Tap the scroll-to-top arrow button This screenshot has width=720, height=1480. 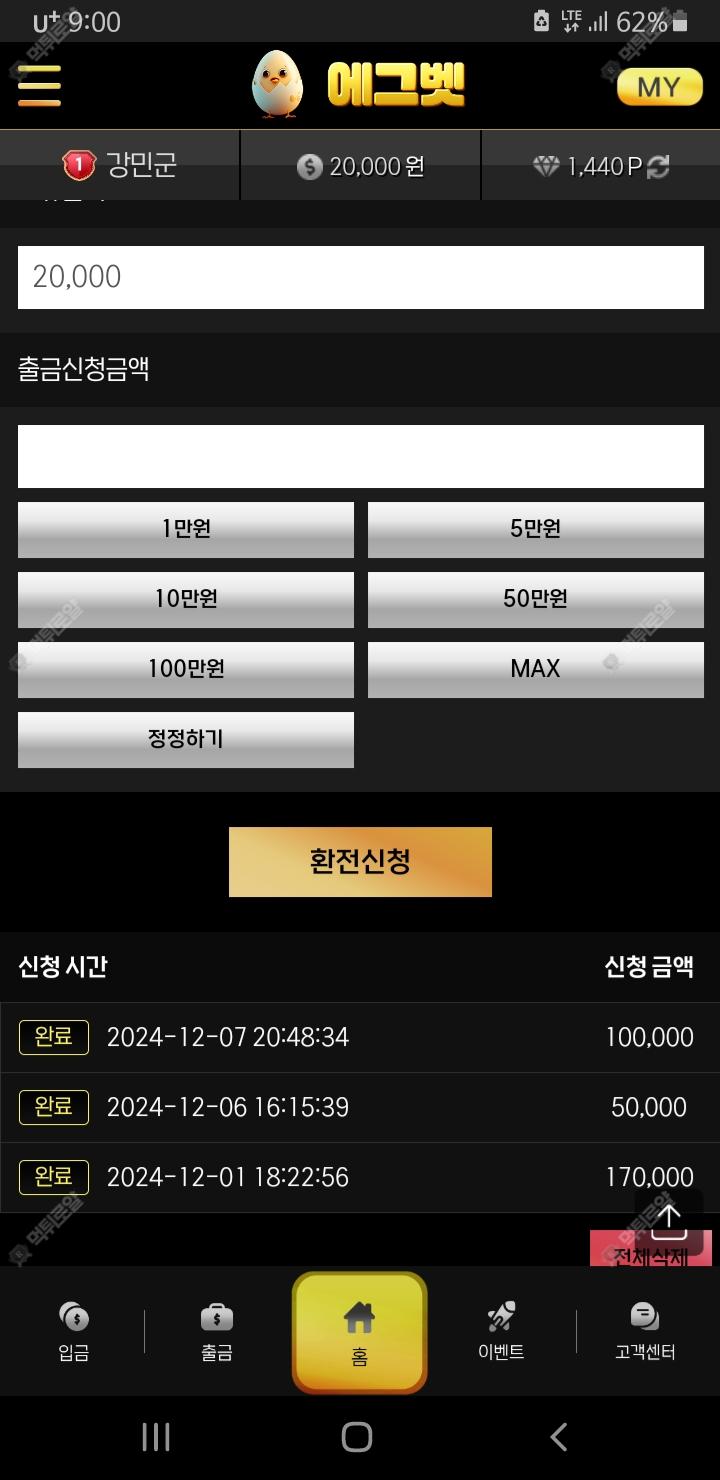668,1217
